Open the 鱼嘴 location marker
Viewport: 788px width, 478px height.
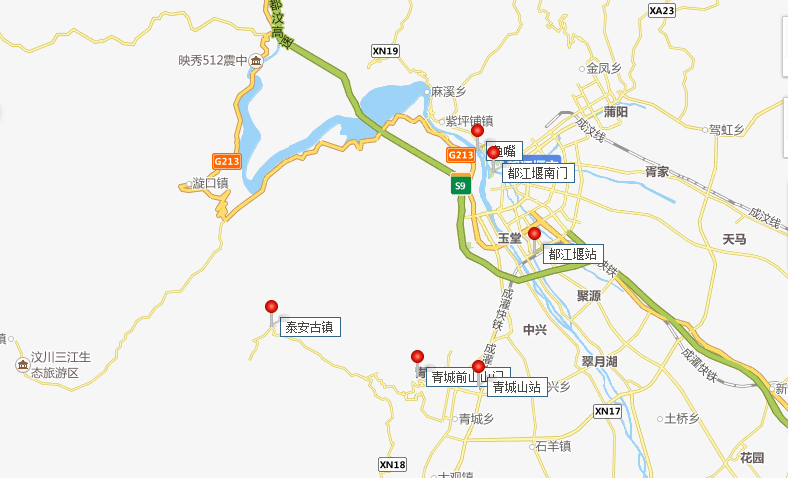[477, 132]
